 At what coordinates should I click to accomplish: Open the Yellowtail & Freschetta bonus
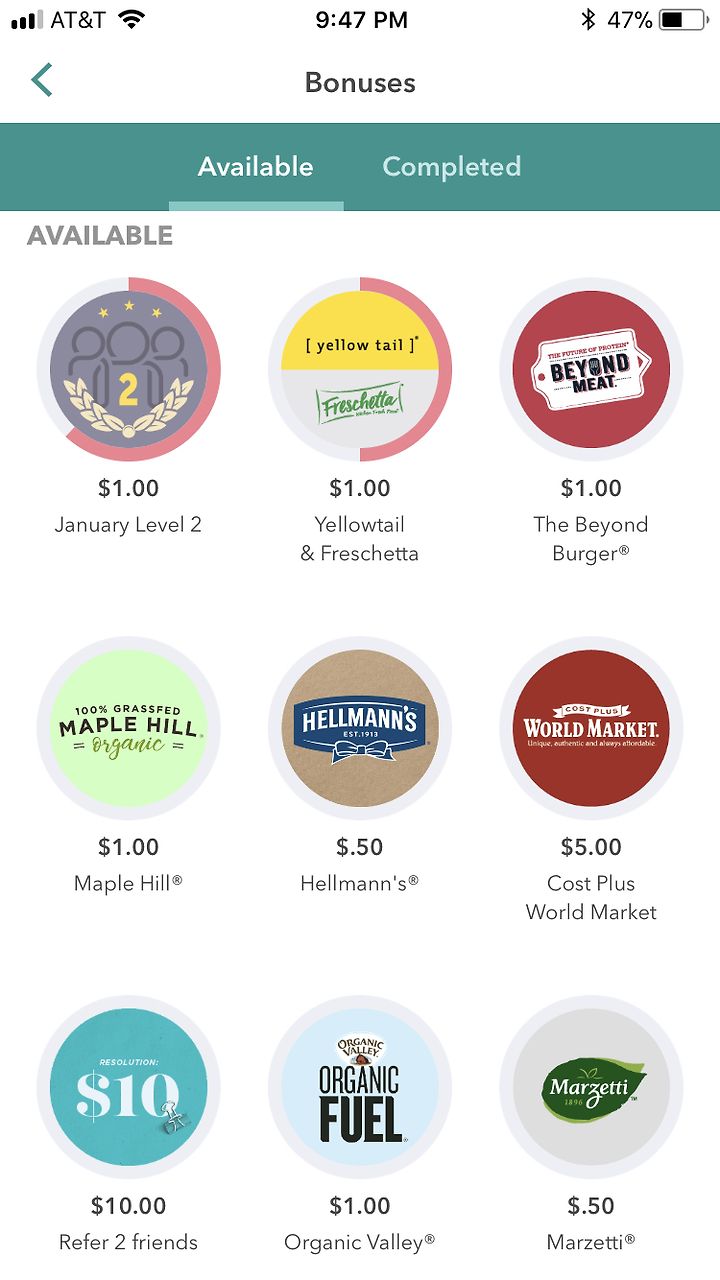tap(360, 370)
